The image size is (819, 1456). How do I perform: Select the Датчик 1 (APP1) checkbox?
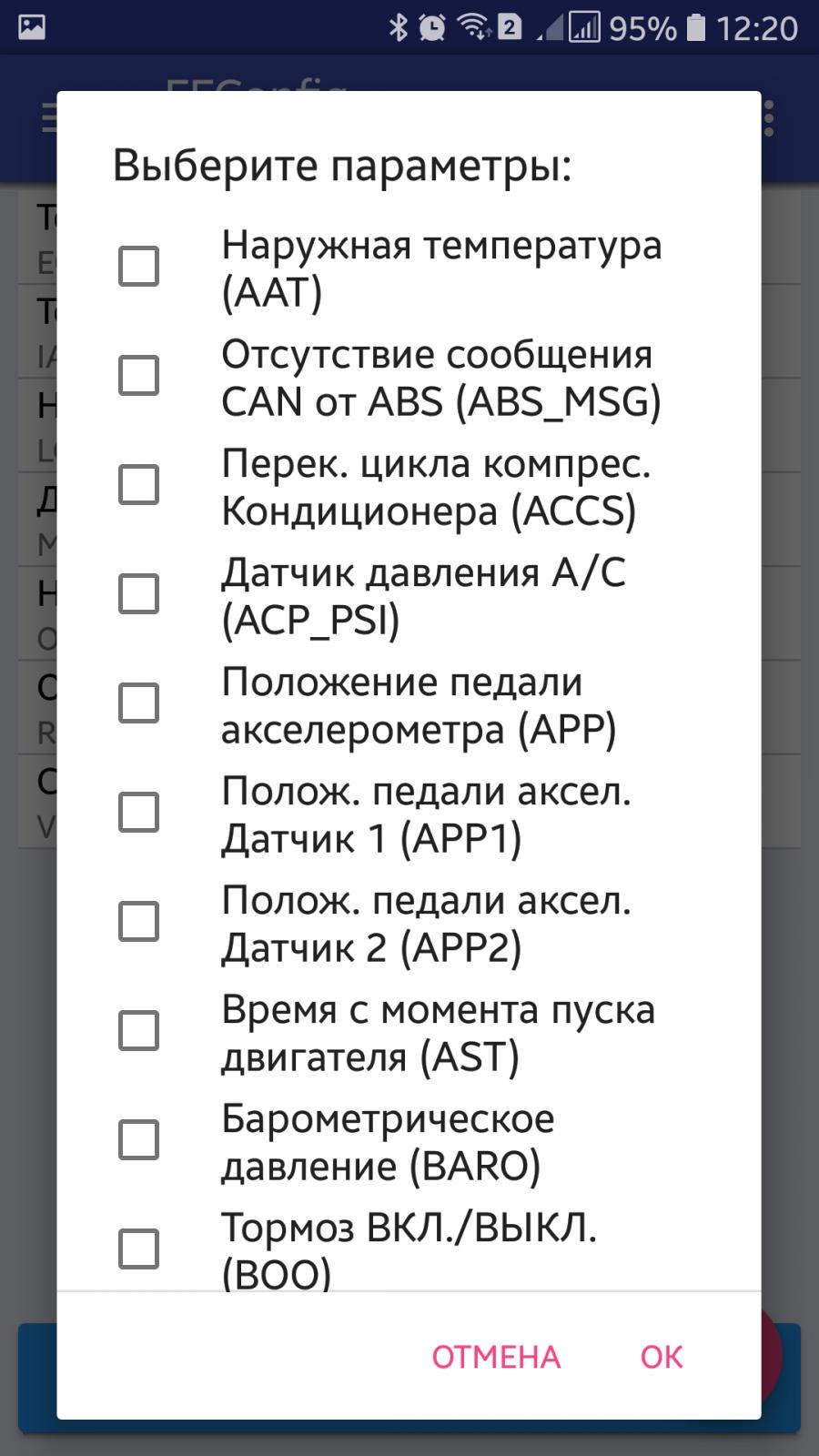[139, 813]
